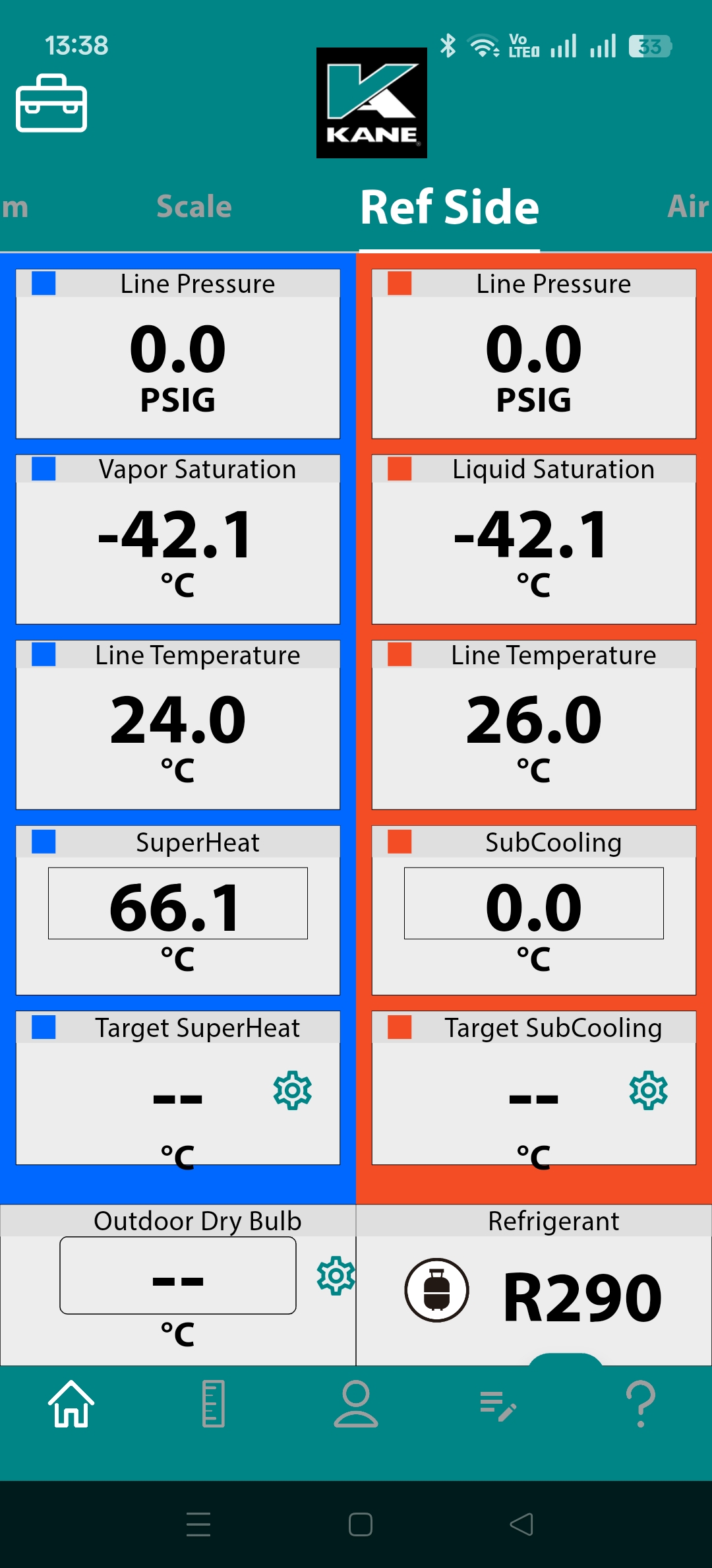
Task: Open the notes edit list tab
Action: tap(498, 1405)
